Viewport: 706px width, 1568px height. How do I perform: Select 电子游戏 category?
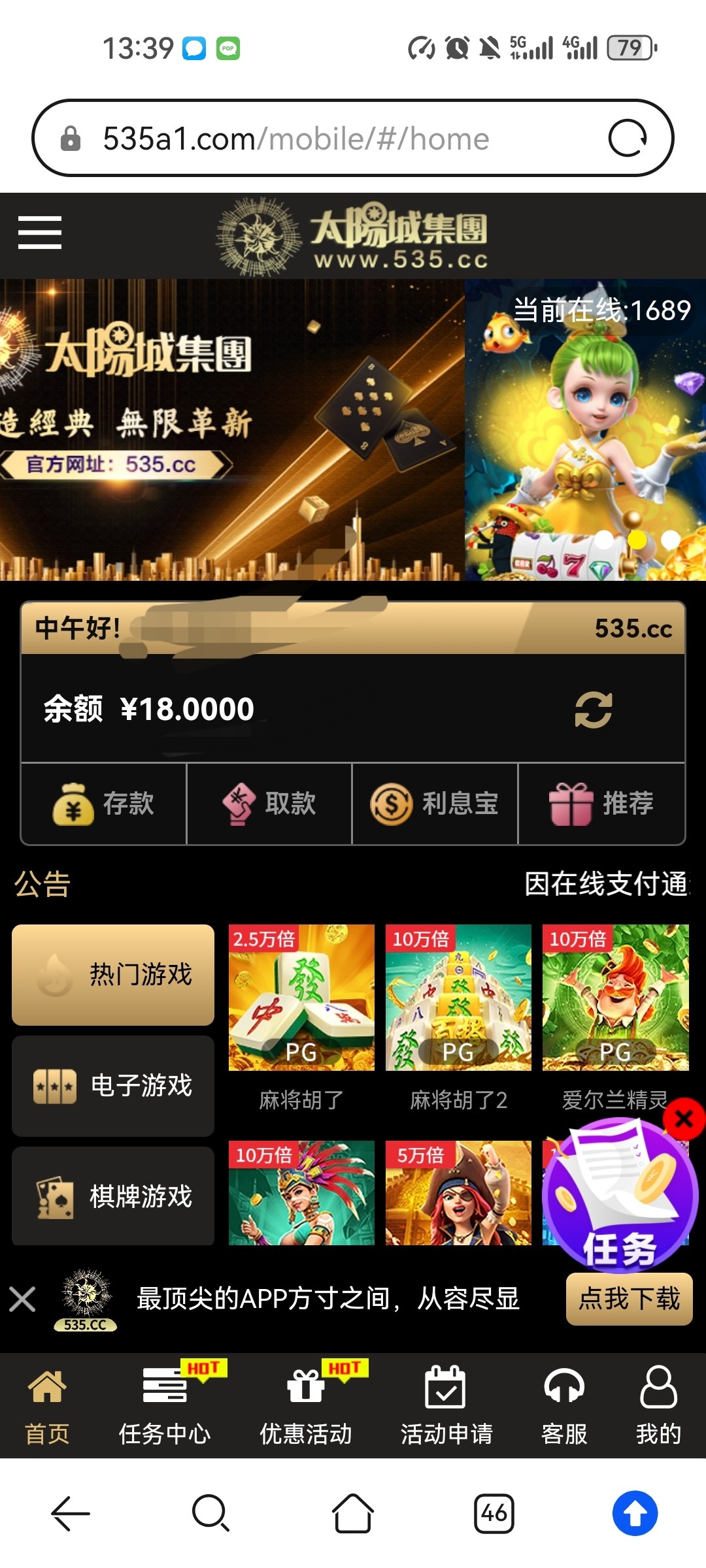113,1086
